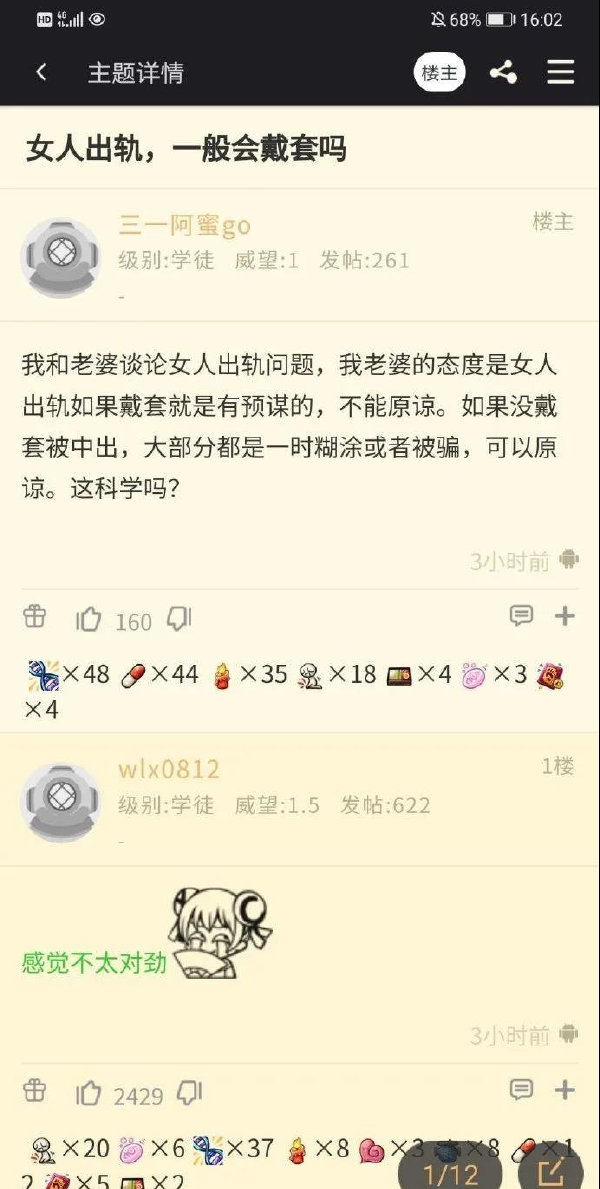Viewport: 600px width, 1189px height.
Task: Like the post with 160 likes
Action: point(89,620)
